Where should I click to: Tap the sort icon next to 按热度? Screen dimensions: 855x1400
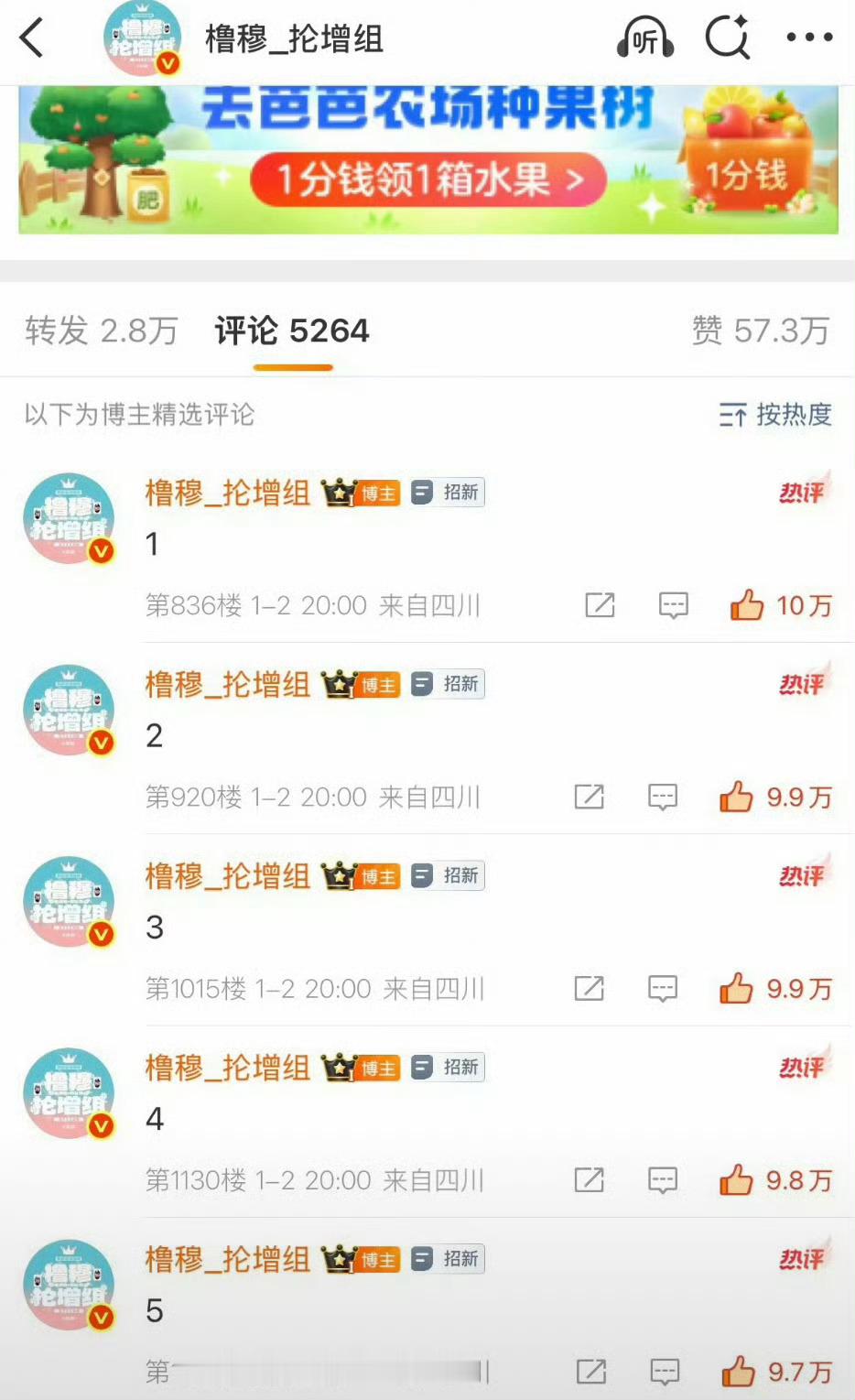point(731,415)
